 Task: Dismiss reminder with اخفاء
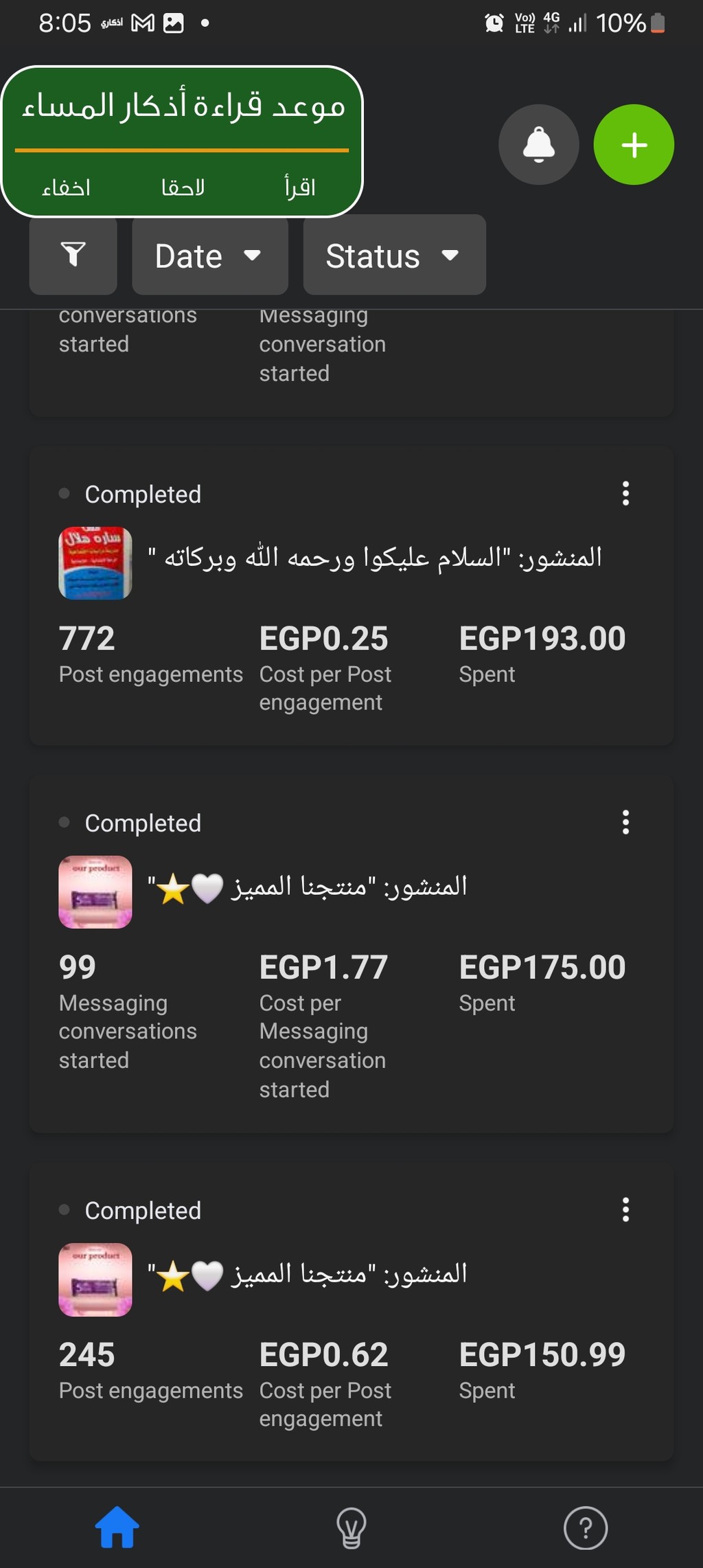tap(66, 188)
